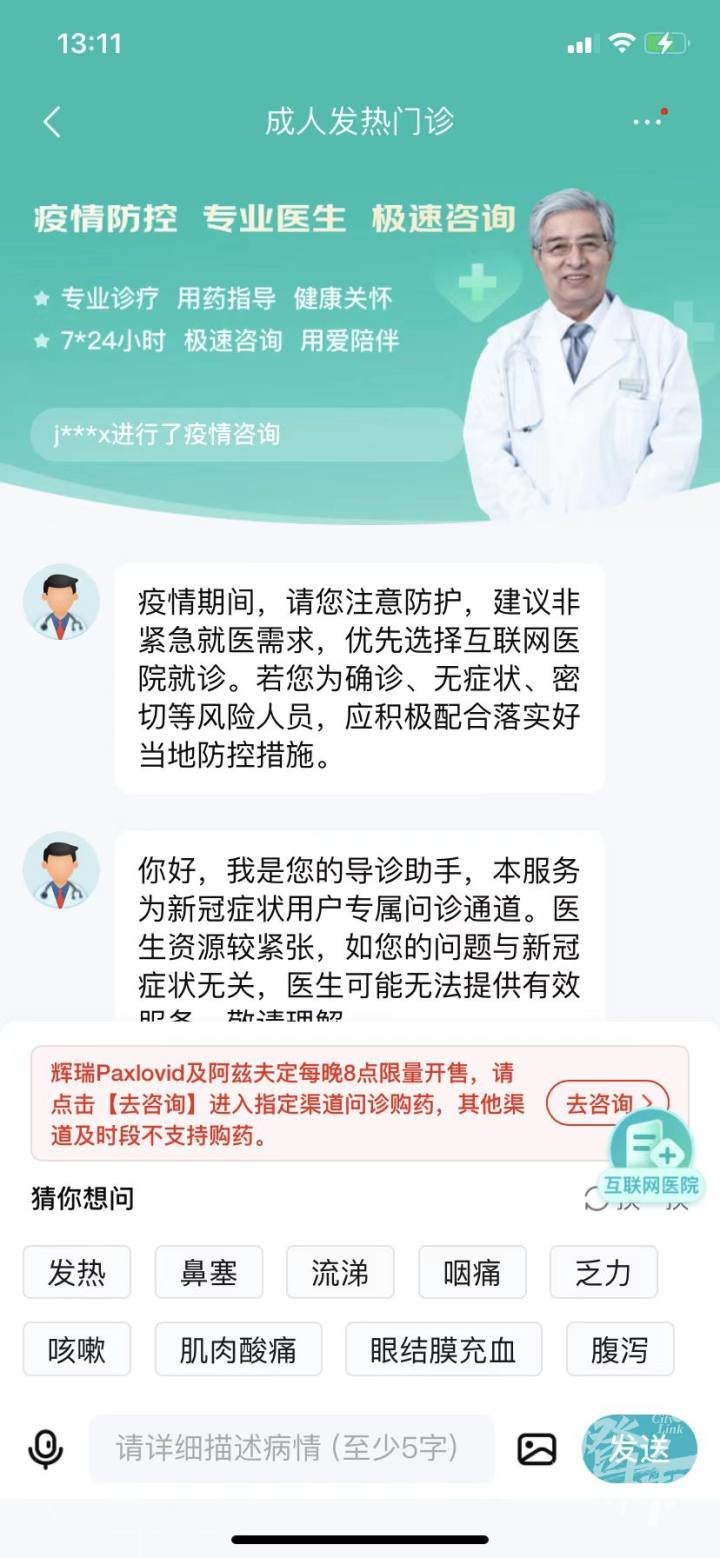
Task: Pick the 眼结膜充血 chip
Action: coord(444,1349)
